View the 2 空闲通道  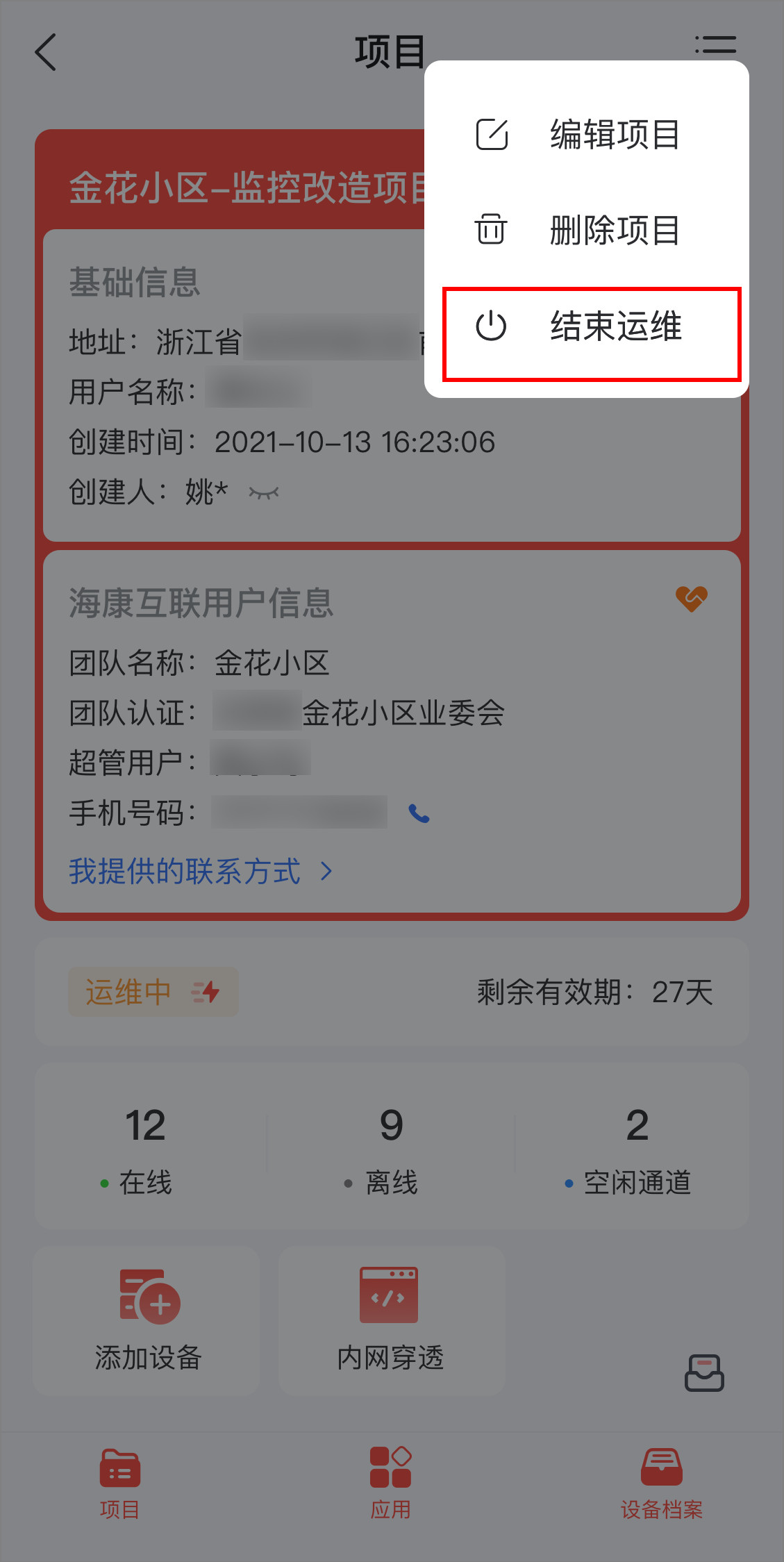point(636,1147)
